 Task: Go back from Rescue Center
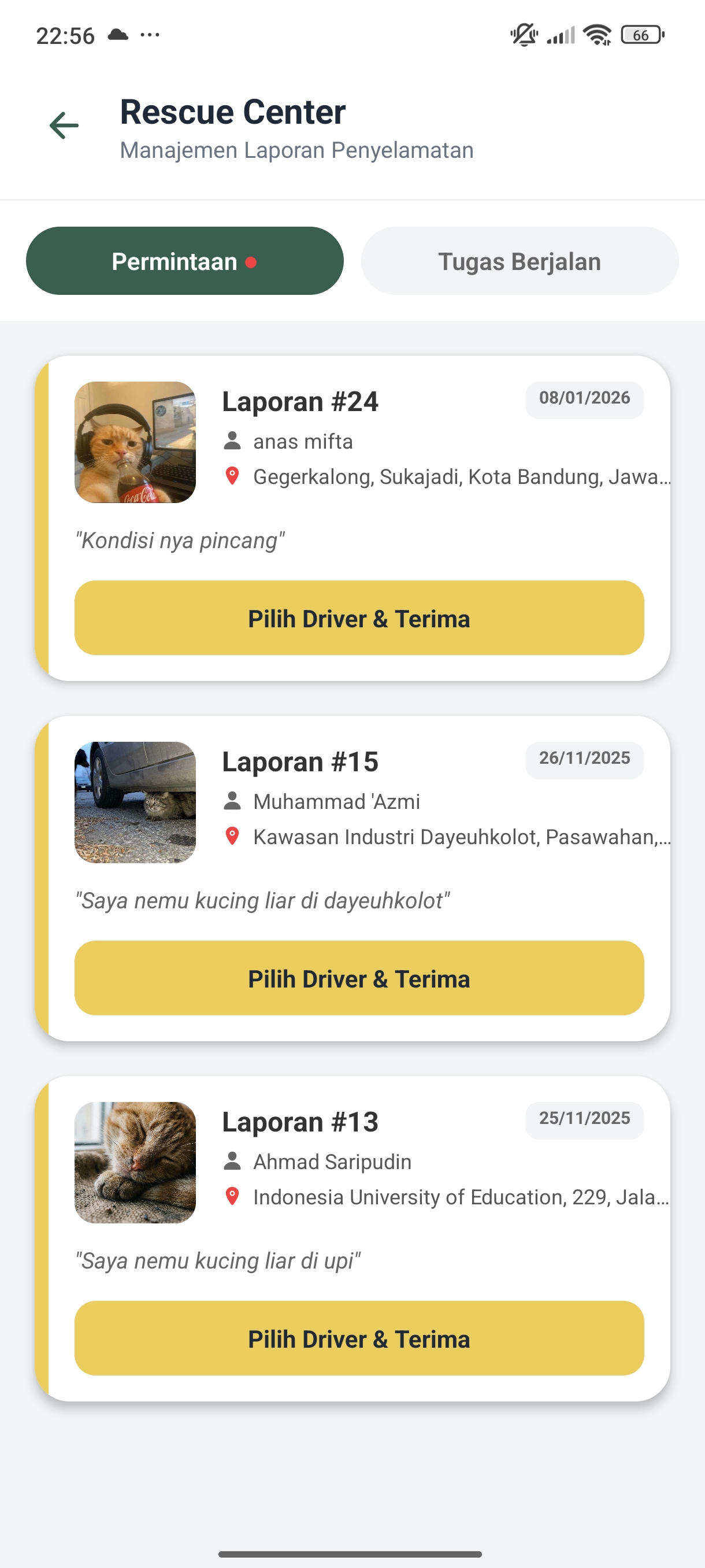(x=64, y=126)
